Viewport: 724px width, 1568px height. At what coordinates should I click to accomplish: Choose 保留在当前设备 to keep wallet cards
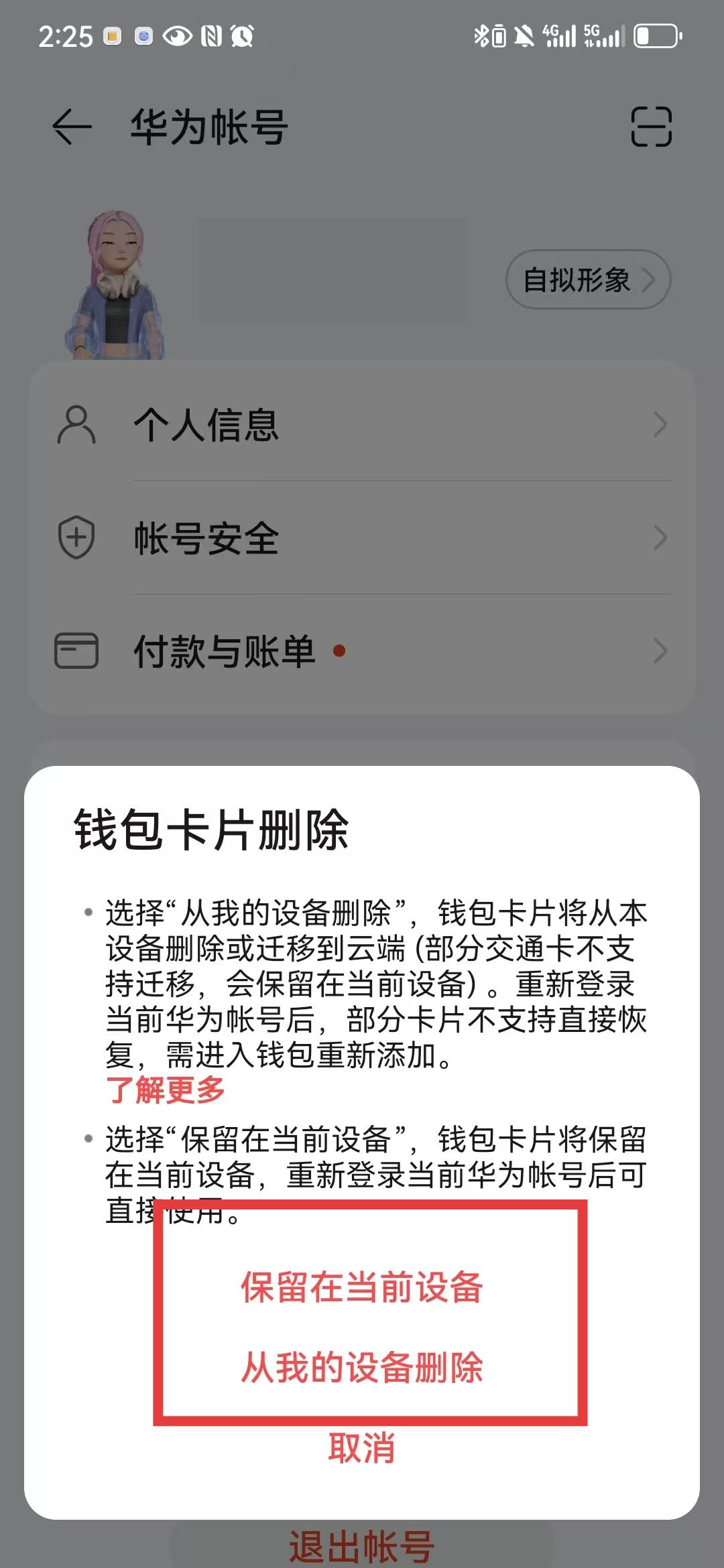tap(362, 1287)
